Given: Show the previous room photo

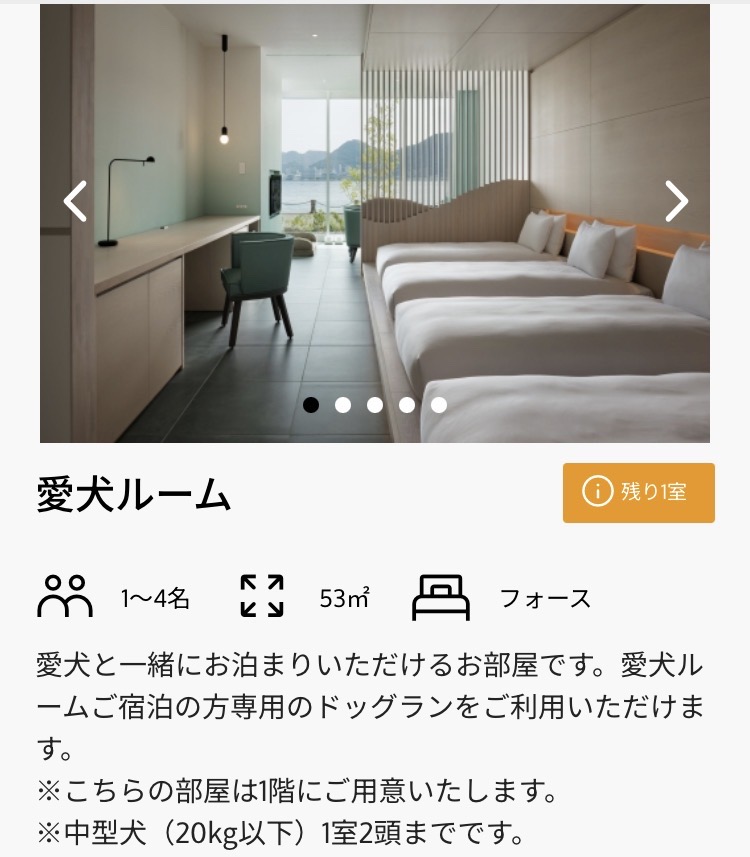Looking at the screenshot, I should tap(76, 201).
